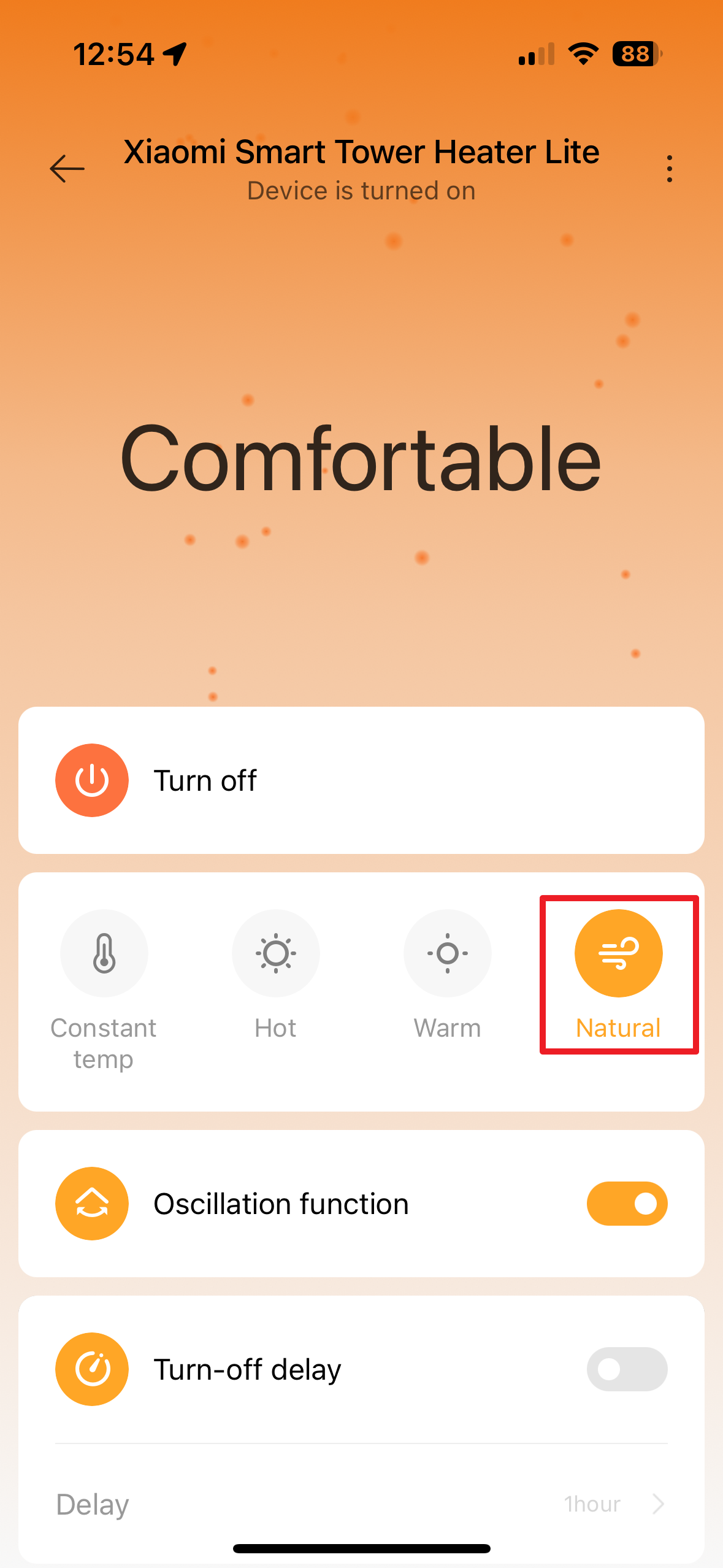Choose Warm heating mode
This screenshot has width=723, height=1568.
tap(447, 953)
